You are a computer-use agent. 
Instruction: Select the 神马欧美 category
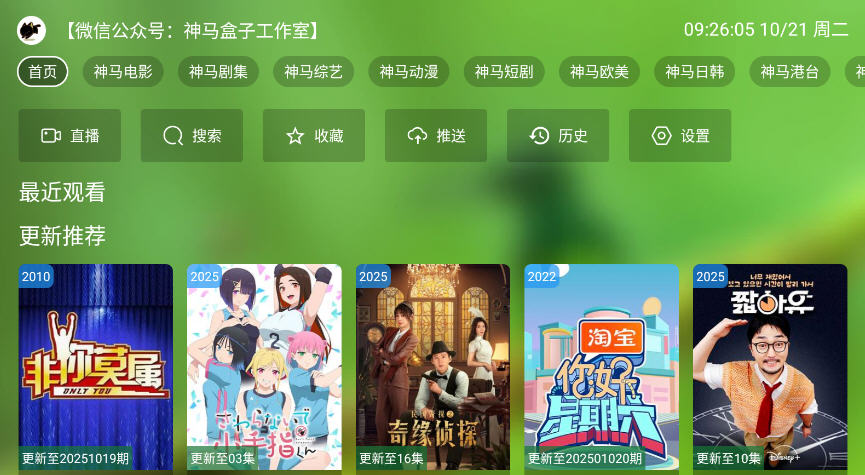coord(599,72)
